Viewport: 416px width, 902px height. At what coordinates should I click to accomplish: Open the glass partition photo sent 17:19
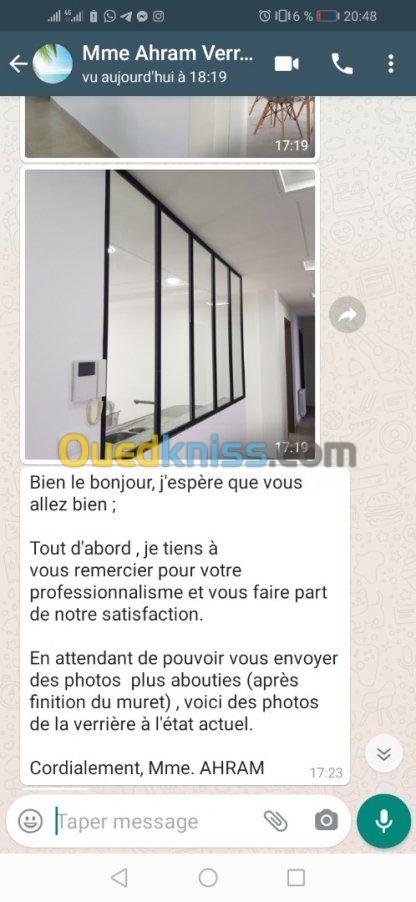tap(170, 314)
